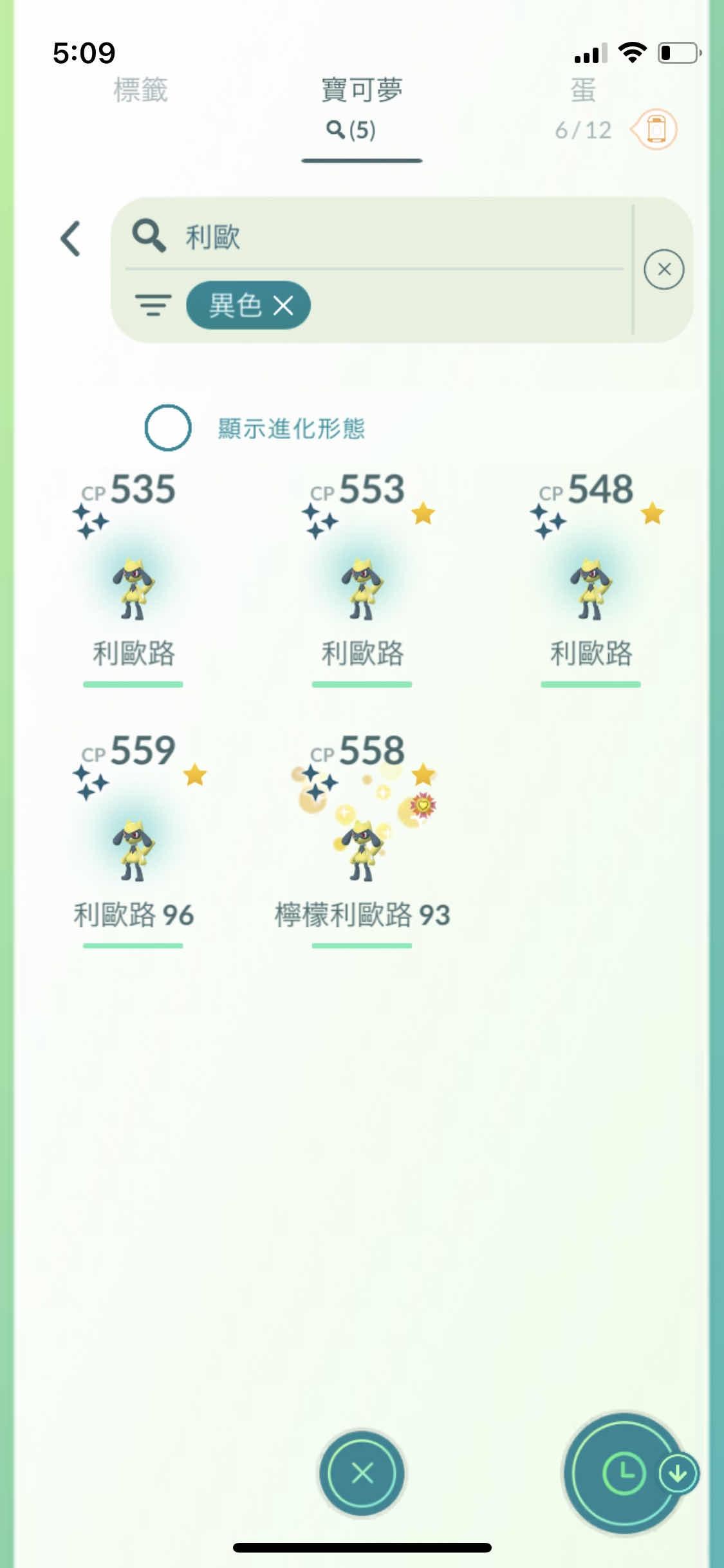Viewport: 724px width, 1568px height.
Task: Open the egg incubator icon
Action: coord(656,129)
